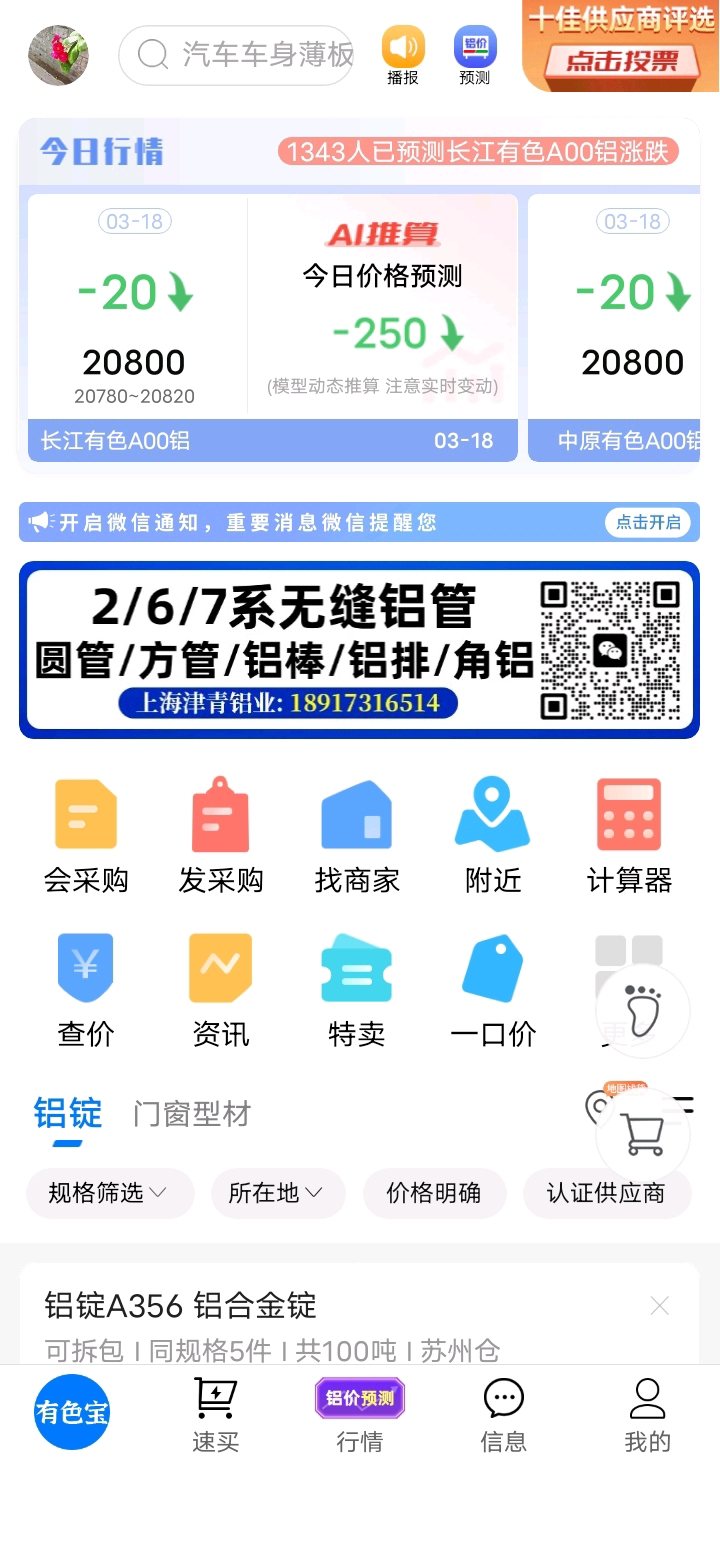Viewport: 720px width, 1544px height.
Task: Switch to 速买 bottom tab
Action: 215,1415
